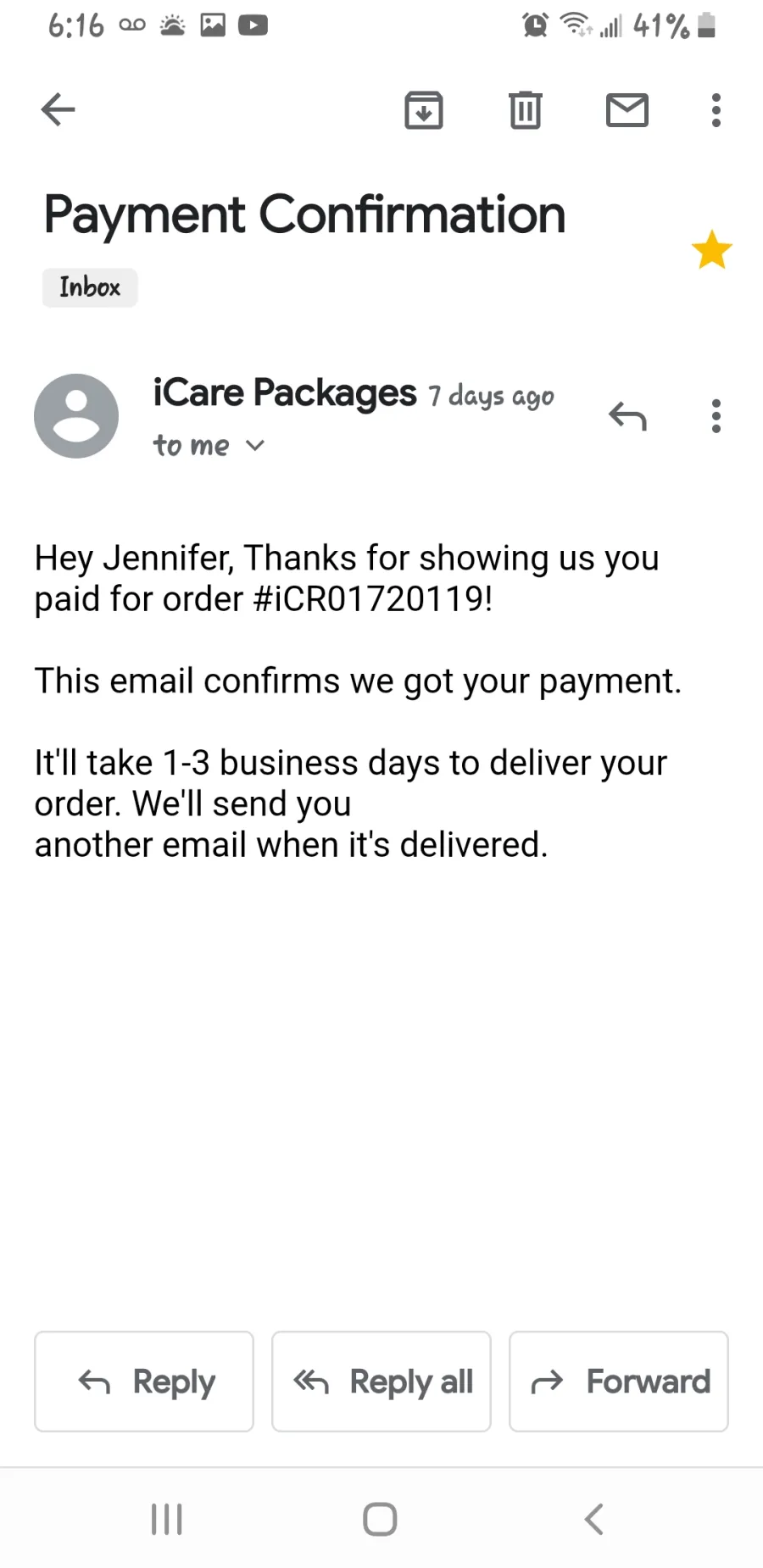Screen dimensions: 763x1568
Task: Unstar the Payment Confirmation email
Action: tap(711, 250)
